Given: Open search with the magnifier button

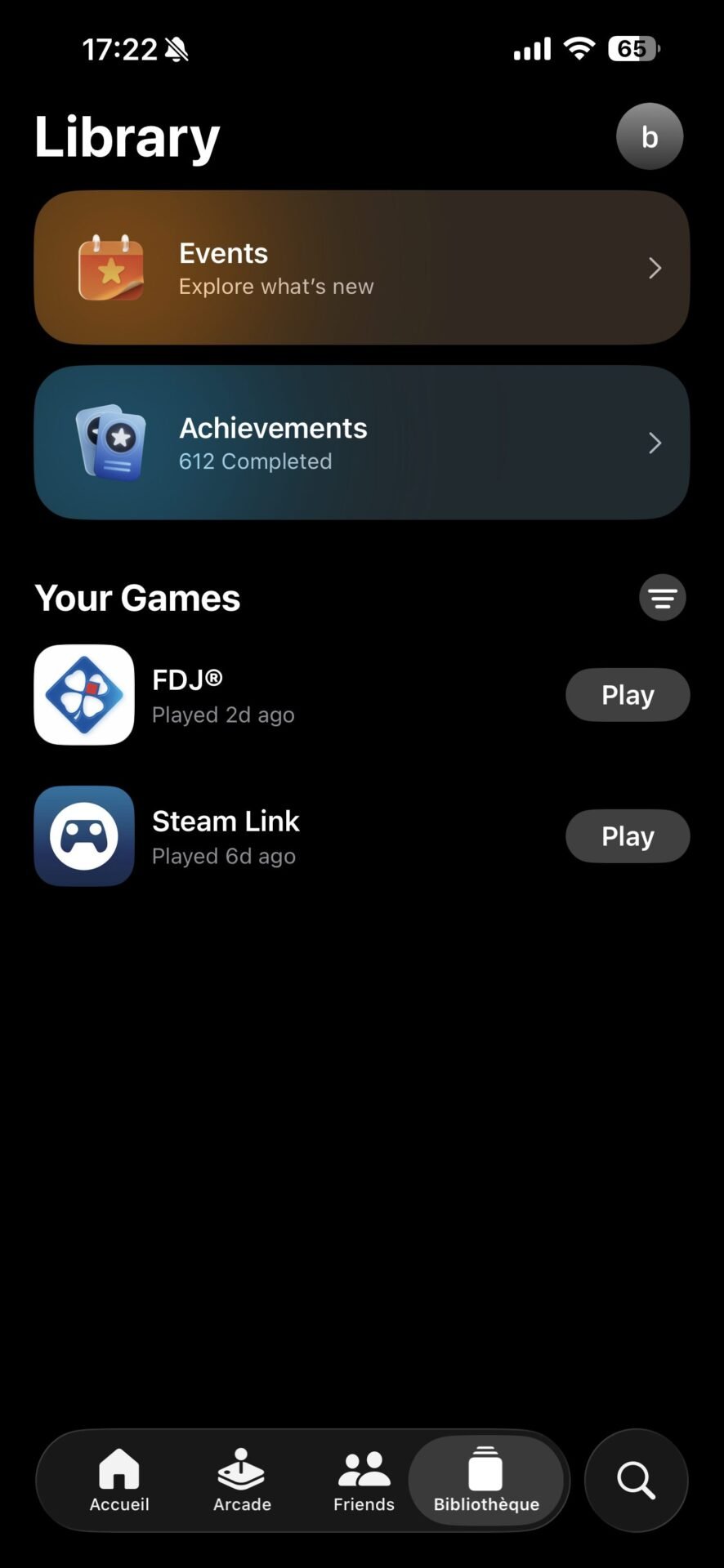Looking at the screenshot, I should 636,1480.
